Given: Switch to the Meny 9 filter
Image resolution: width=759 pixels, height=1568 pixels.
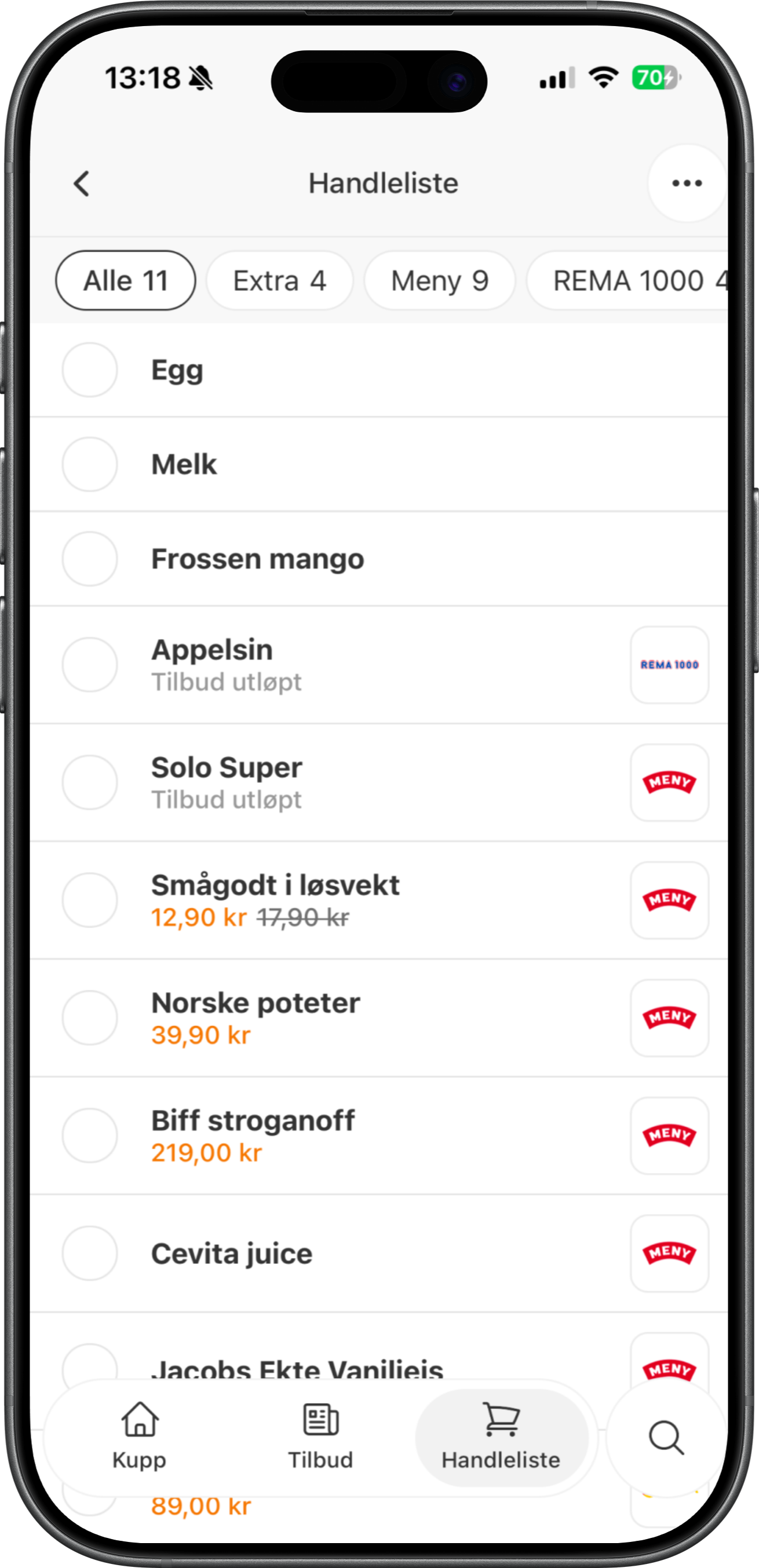Looking at the screenshot, I should (439, 281).
